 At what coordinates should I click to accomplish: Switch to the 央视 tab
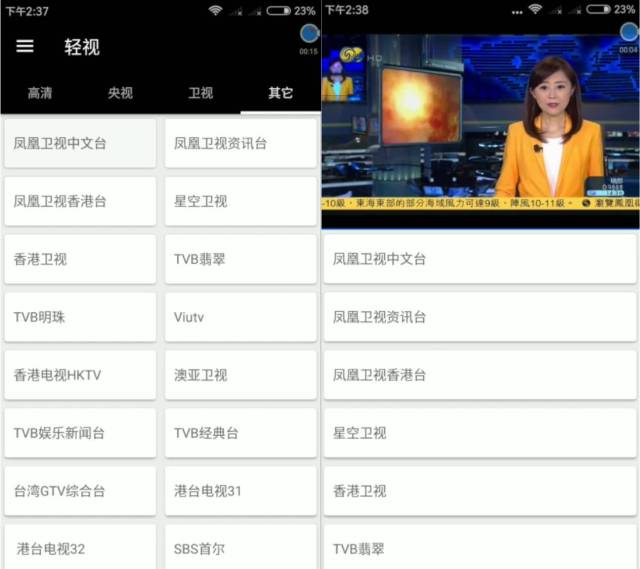120,93
